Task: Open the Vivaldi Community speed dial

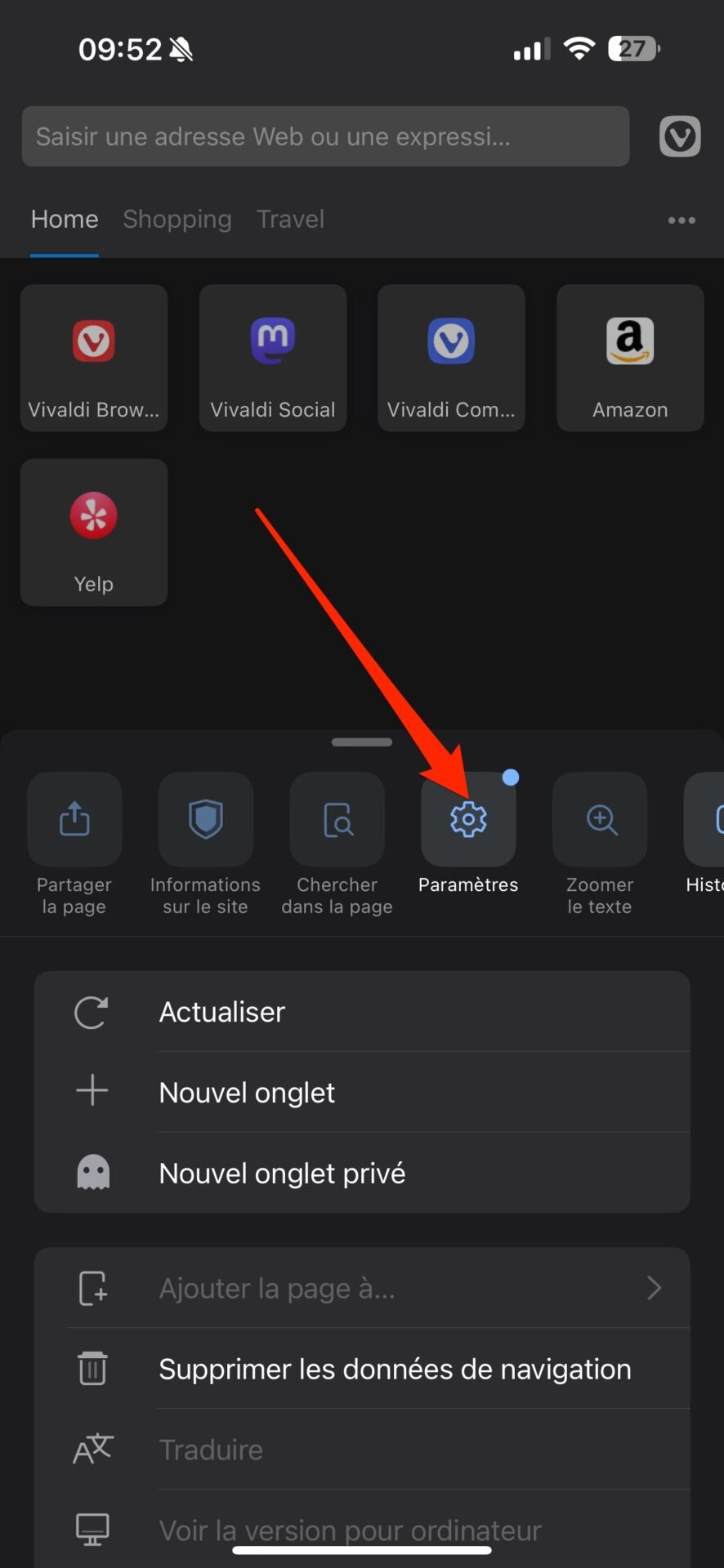Action: tap(451, 358)
